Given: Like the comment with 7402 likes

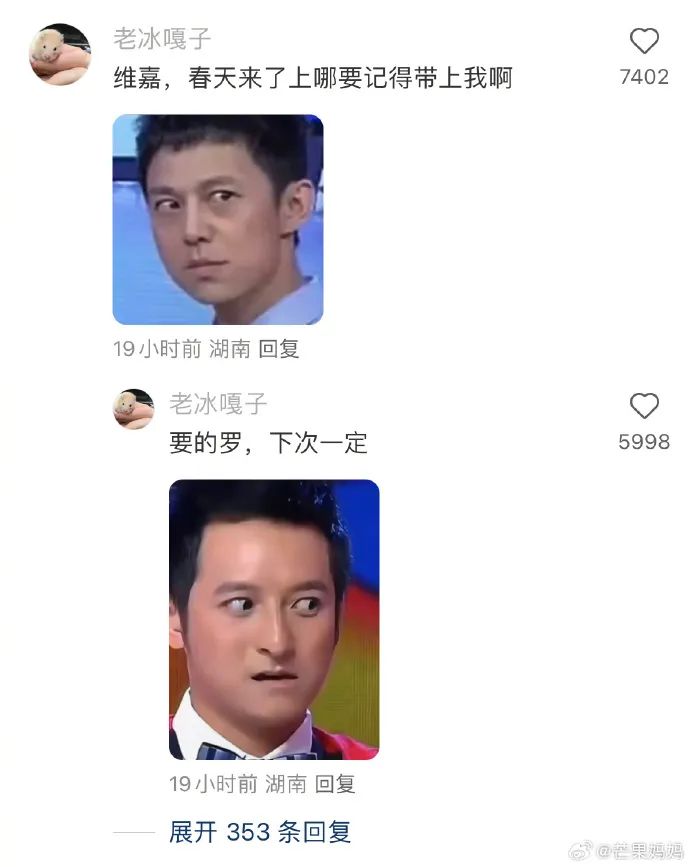Looking at the screenshot, I should point(644,42).
